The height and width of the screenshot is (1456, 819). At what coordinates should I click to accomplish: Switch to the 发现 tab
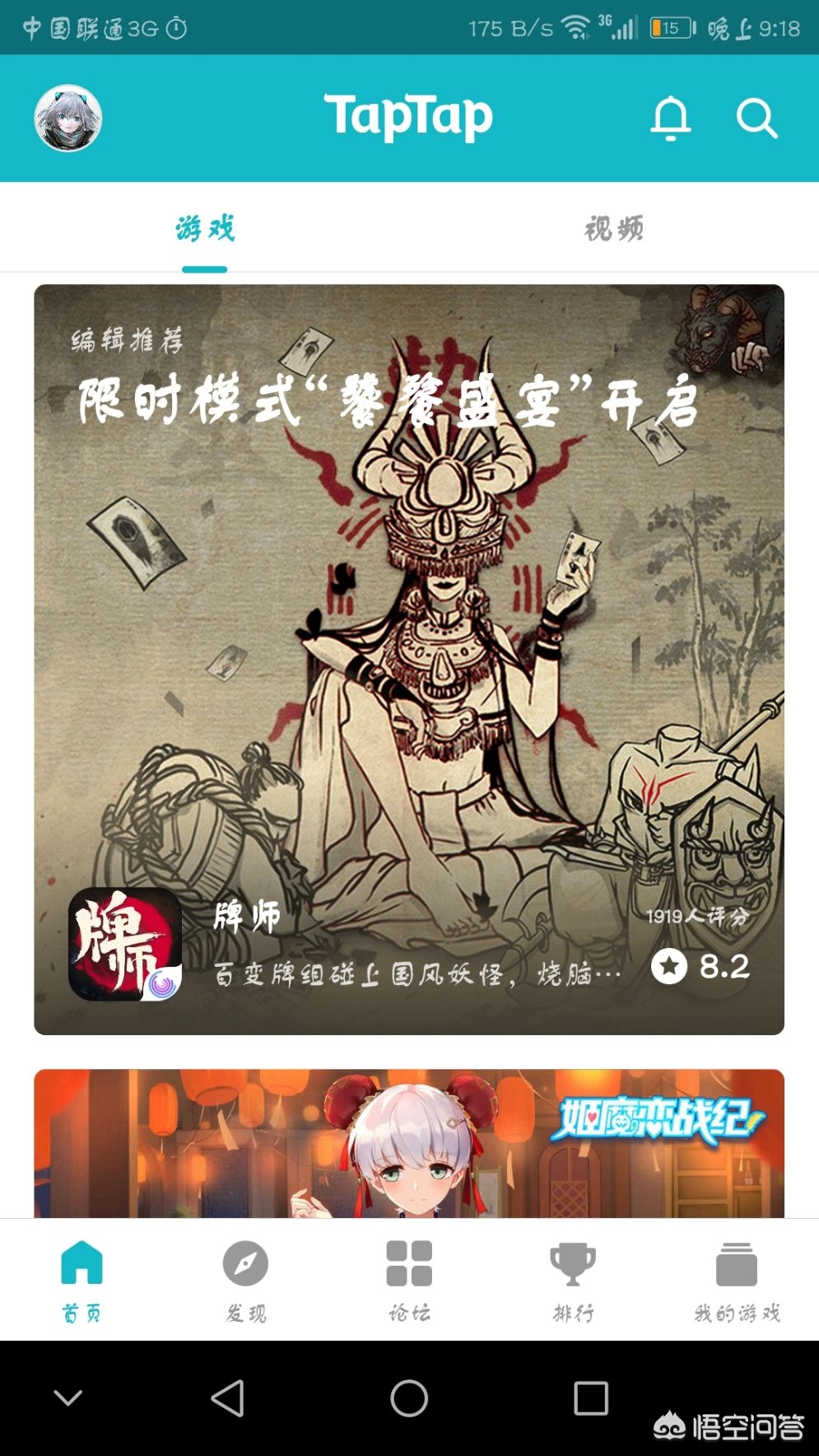tap(245, 1279)
